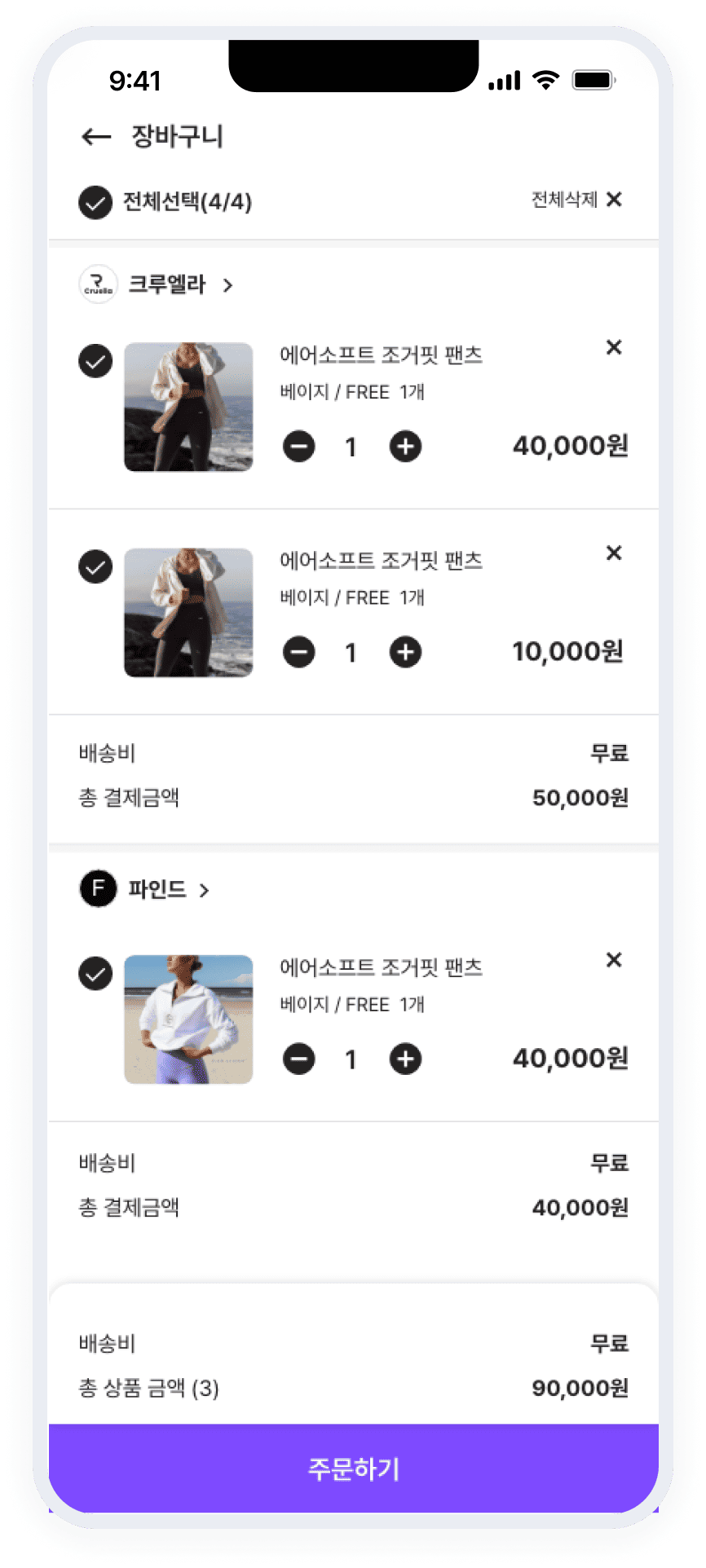The height and width of the screenshot is (1568, 706).
Task: Remove the item priced 10,000원
Action: (614, 553)
